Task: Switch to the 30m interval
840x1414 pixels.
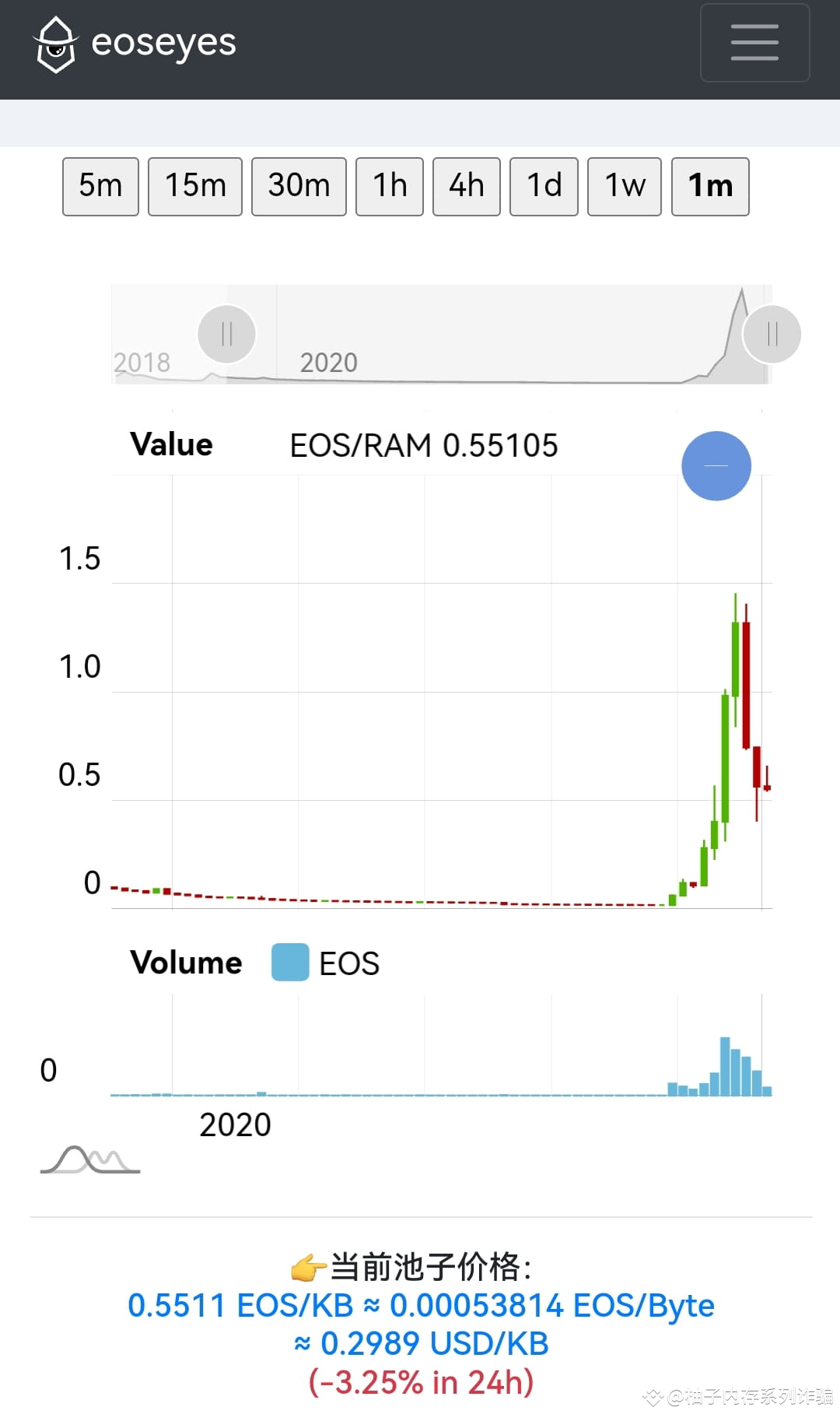Action: coord(298,186)
